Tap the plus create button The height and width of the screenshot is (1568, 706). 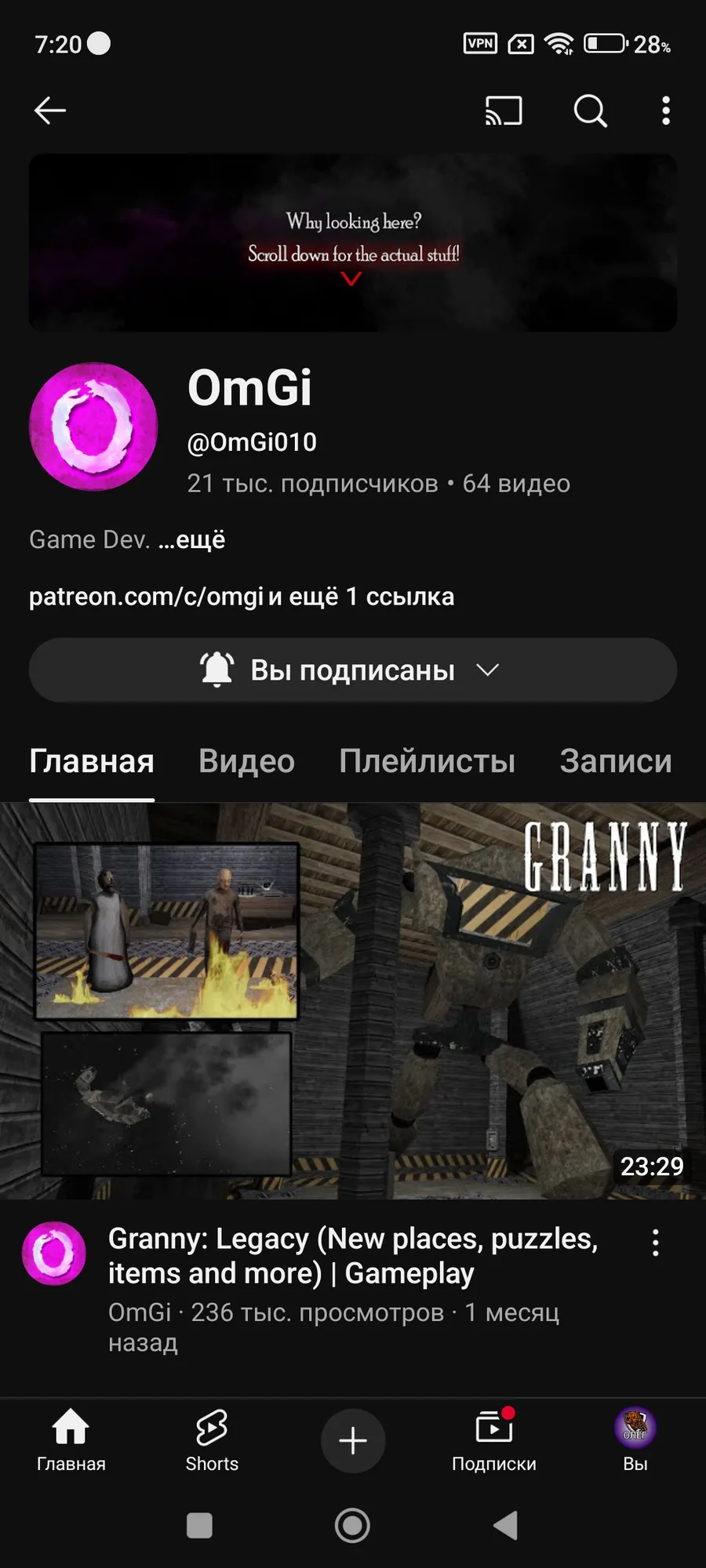pyautogui.click(x=353, y=1440)
